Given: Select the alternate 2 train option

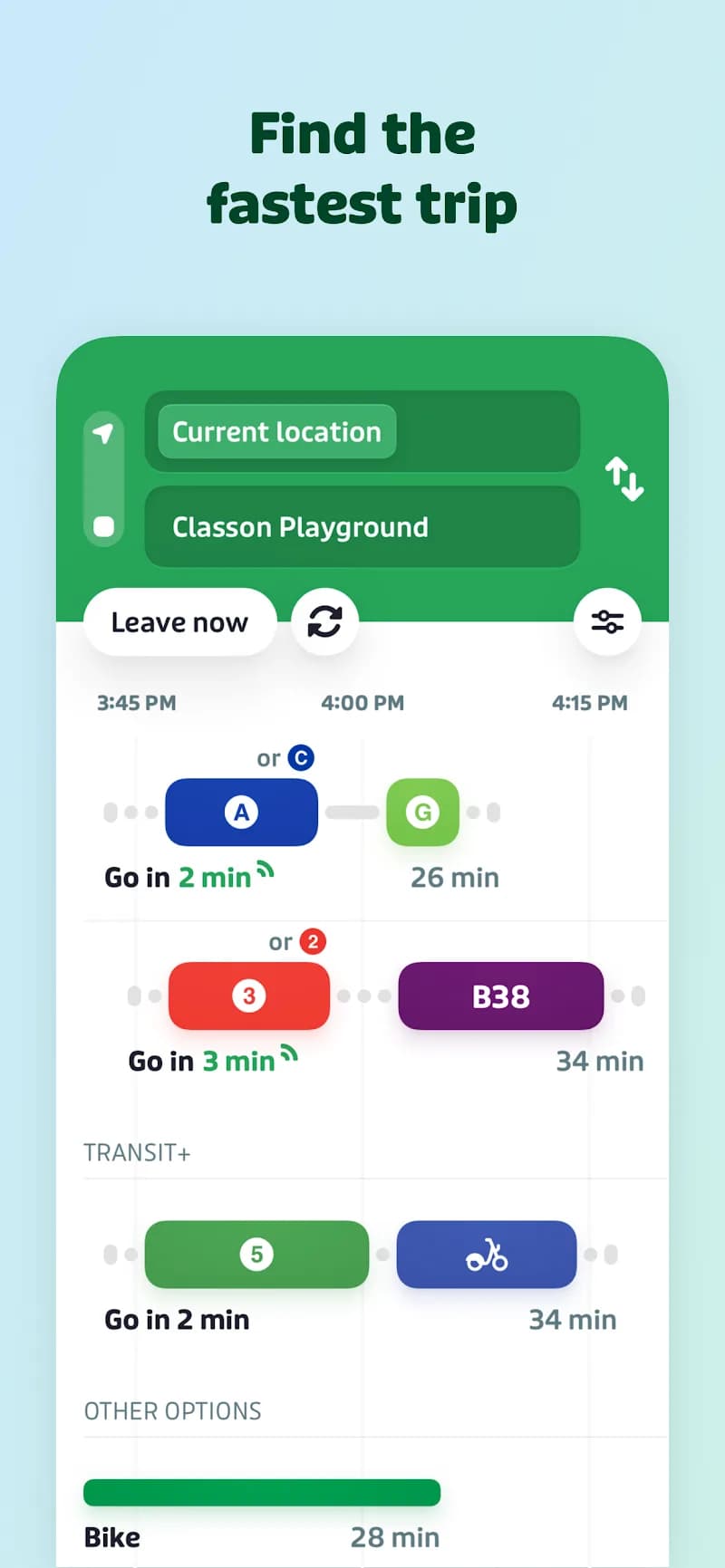Looking at the screenshot, I should pos(314,942).
